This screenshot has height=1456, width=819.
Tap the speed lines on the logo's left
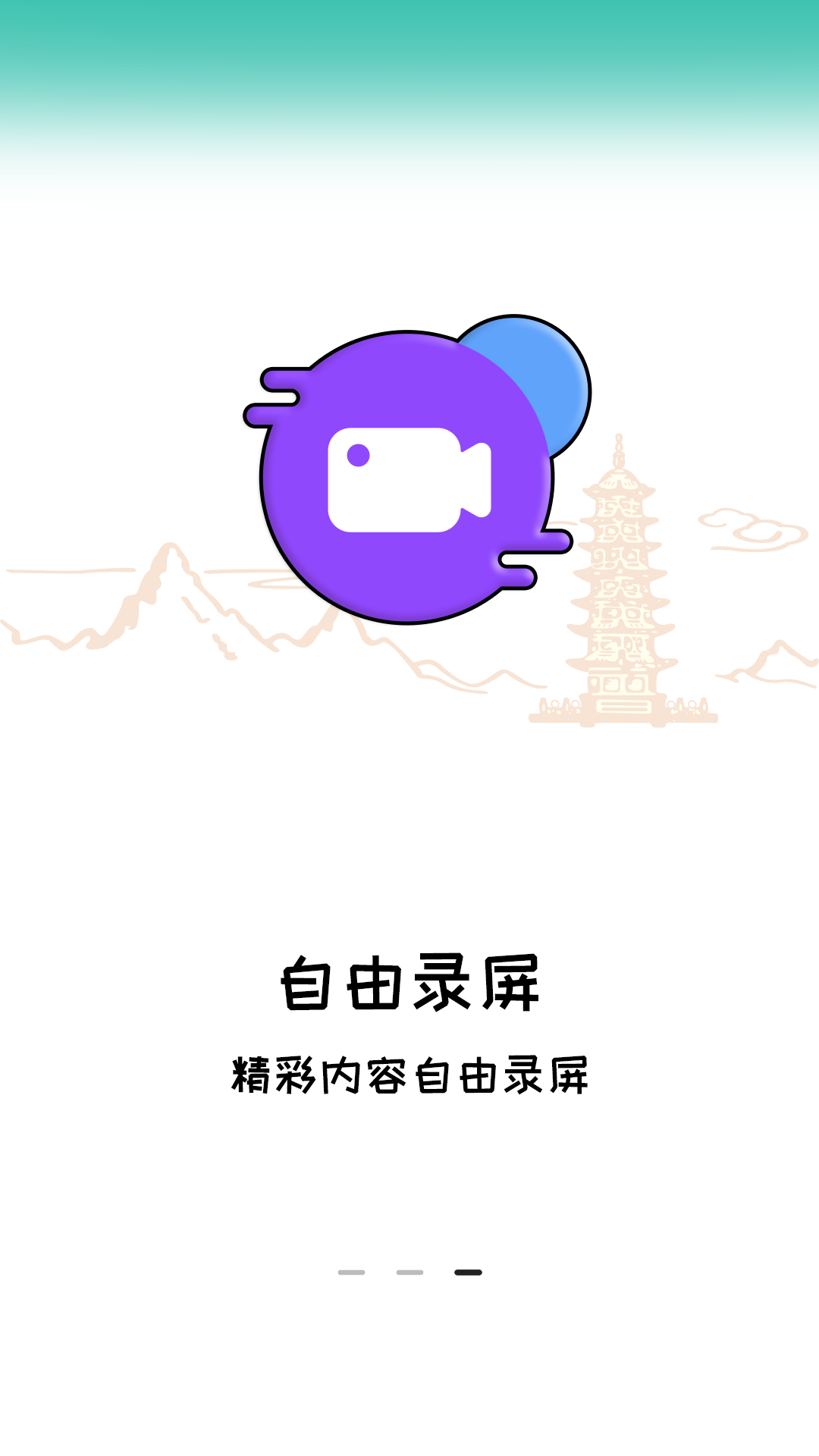click(x=269, y=394)
